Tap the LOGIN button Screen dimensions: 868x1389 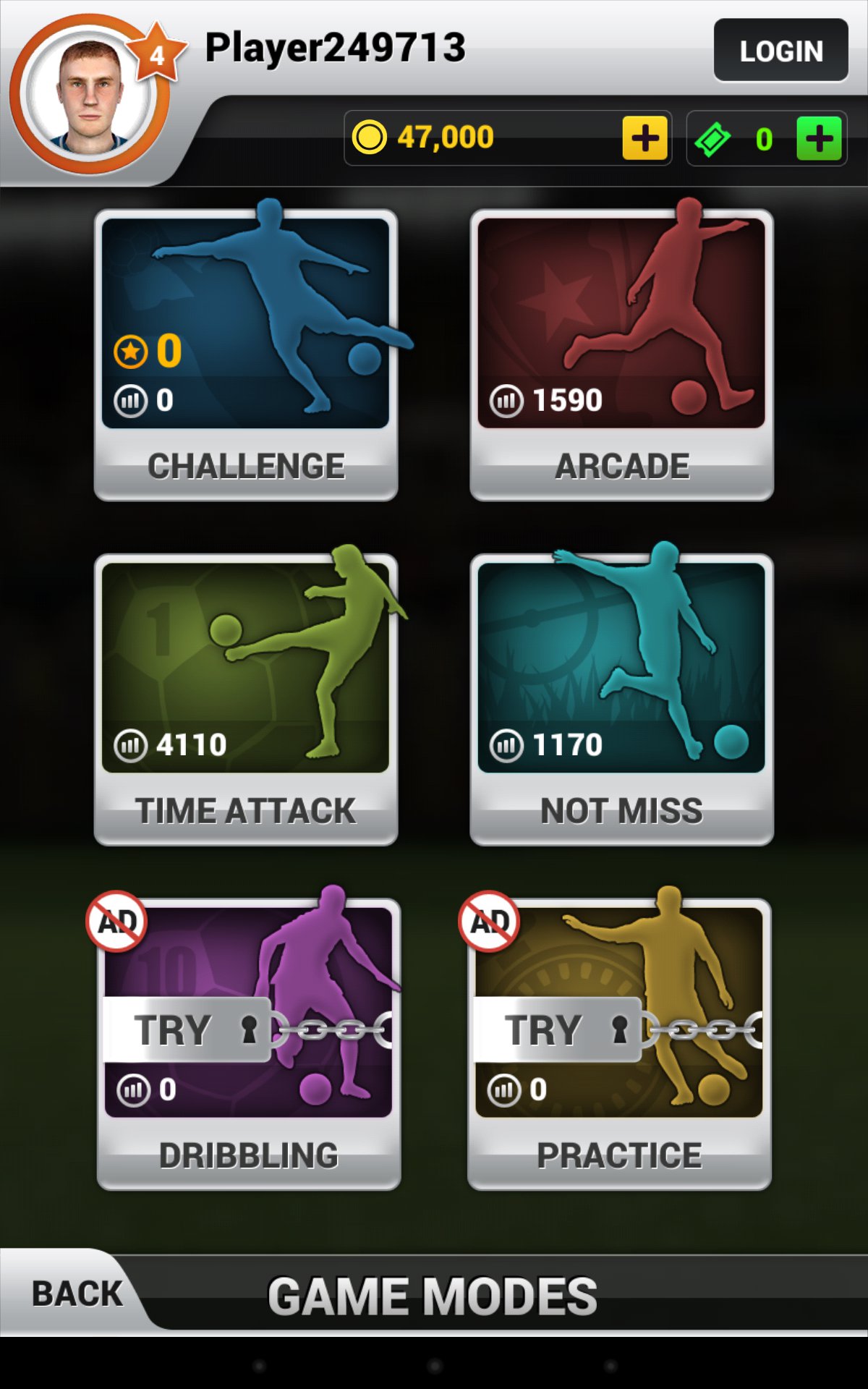pos(780,51)
